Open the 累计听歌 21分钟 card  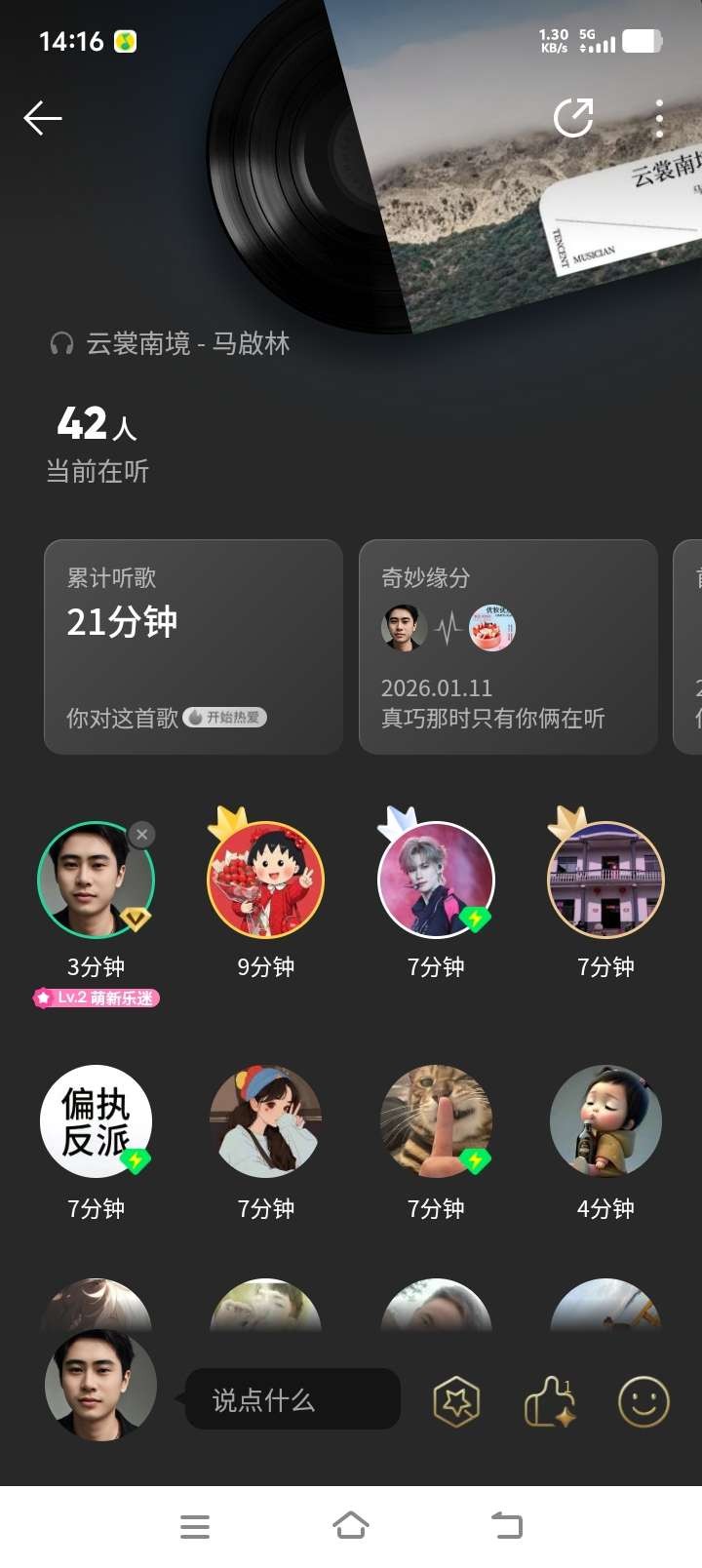193,647
